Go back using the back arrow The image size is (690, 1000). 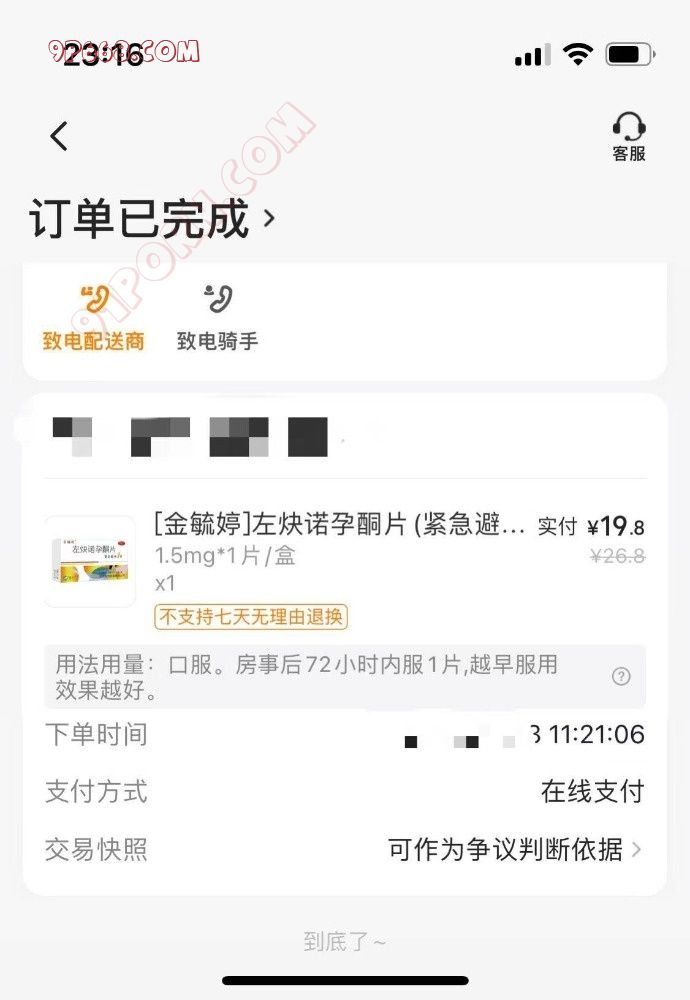coord(60,136)
